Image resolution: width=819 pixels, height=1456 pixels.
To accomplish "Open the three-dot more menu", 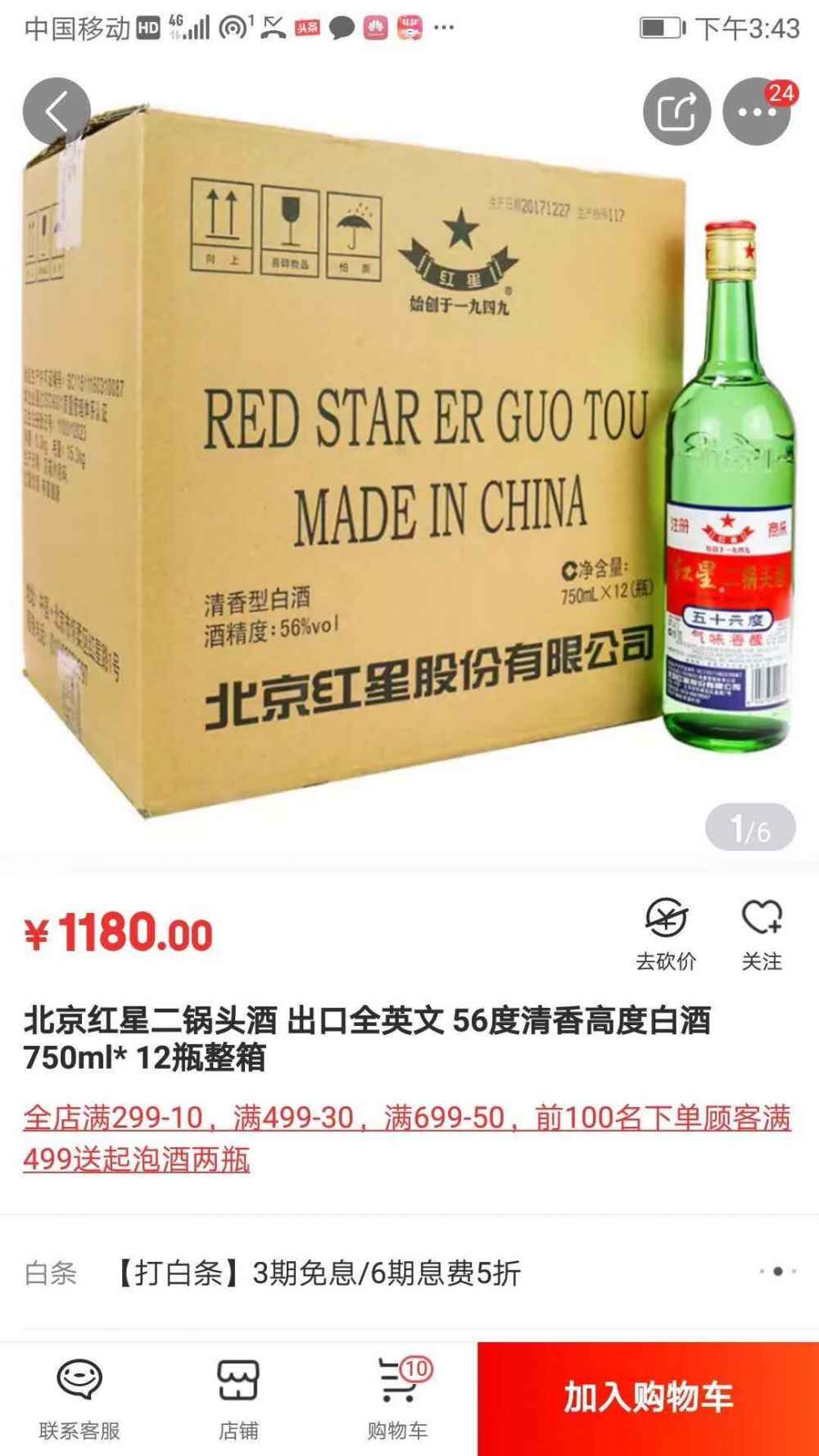I will tap(756, 111).
